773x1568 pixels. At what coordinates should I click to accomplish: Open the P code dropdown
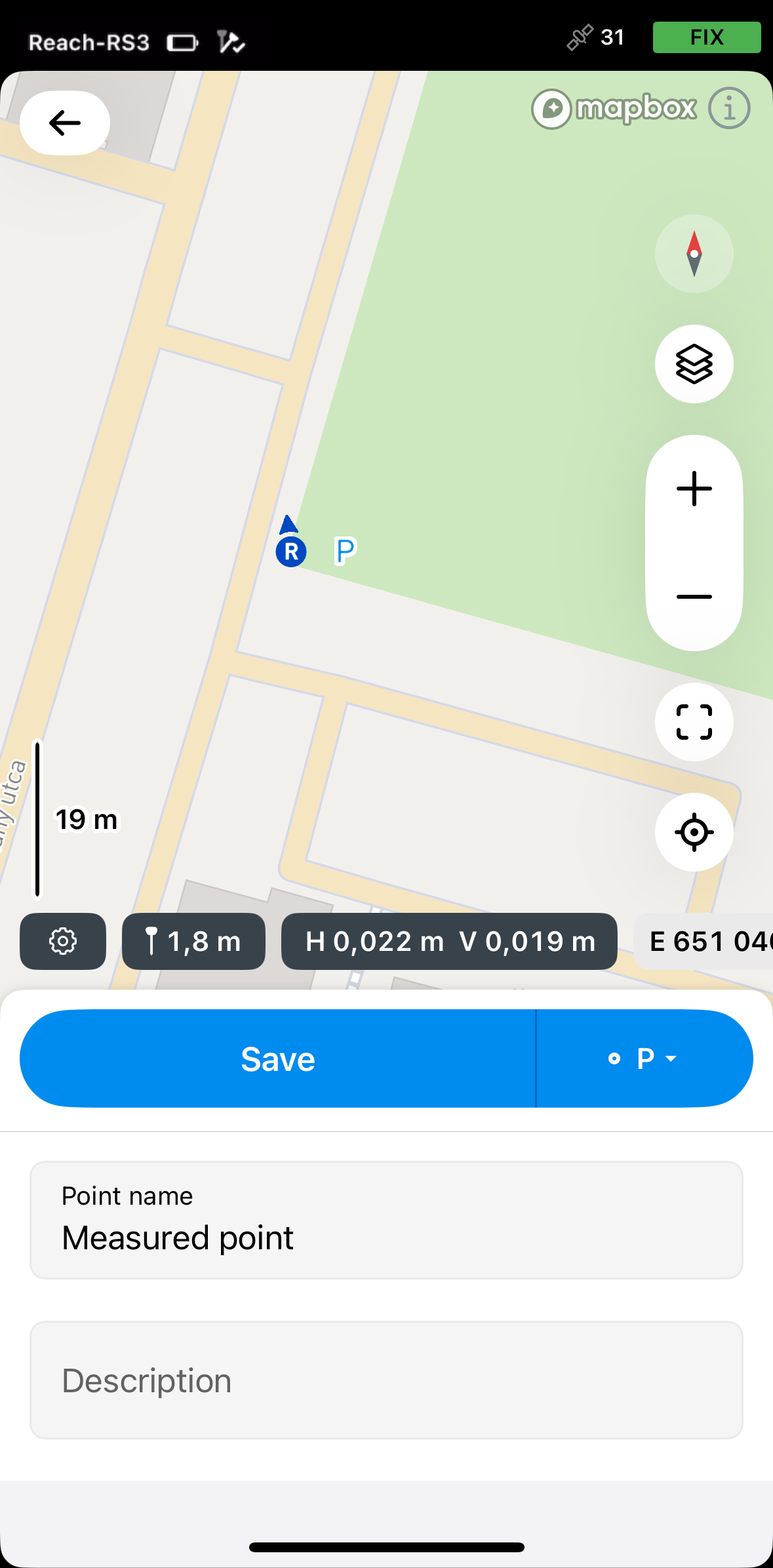tap(644, 1058)
